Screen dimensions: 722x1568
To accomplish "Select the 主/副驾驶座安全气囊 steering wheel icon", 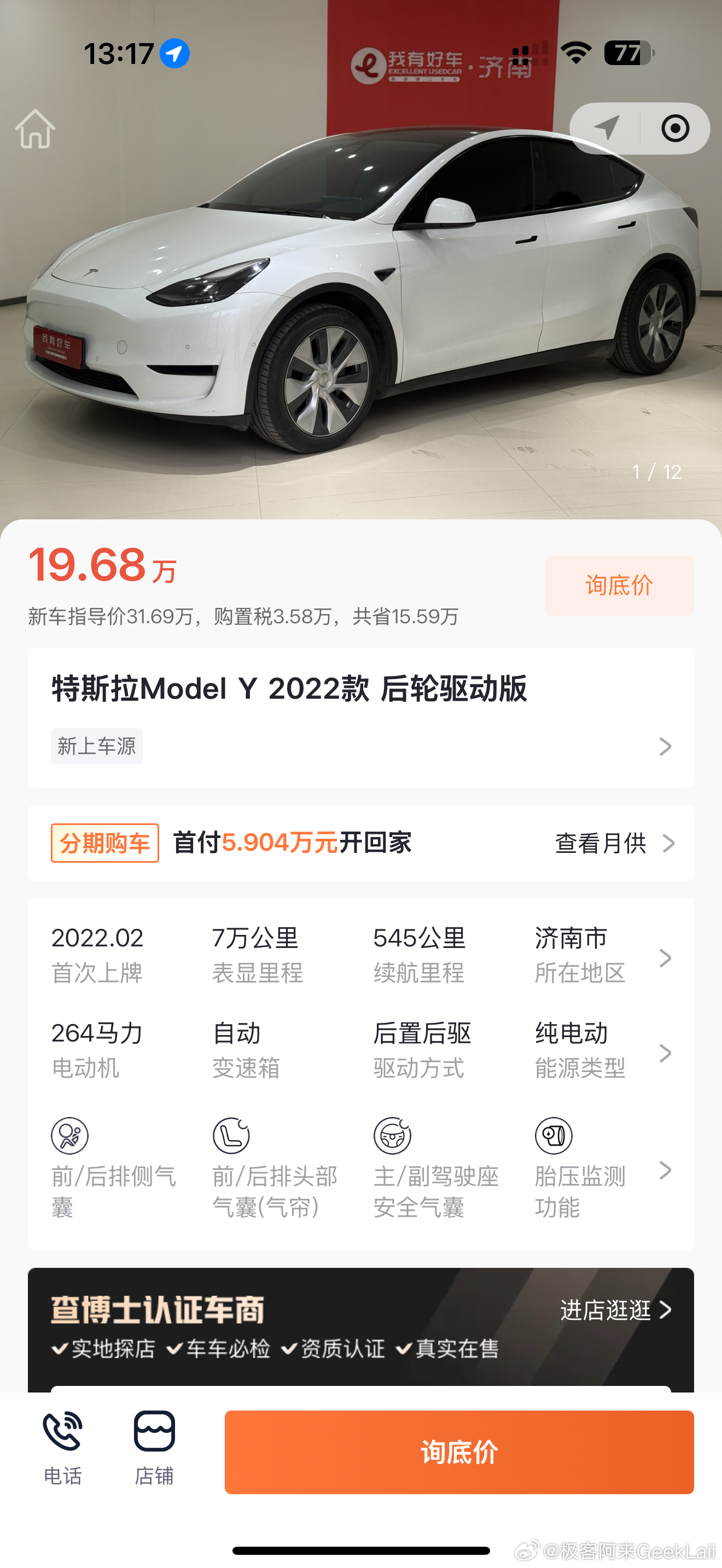I will [x=393, y=1133].
